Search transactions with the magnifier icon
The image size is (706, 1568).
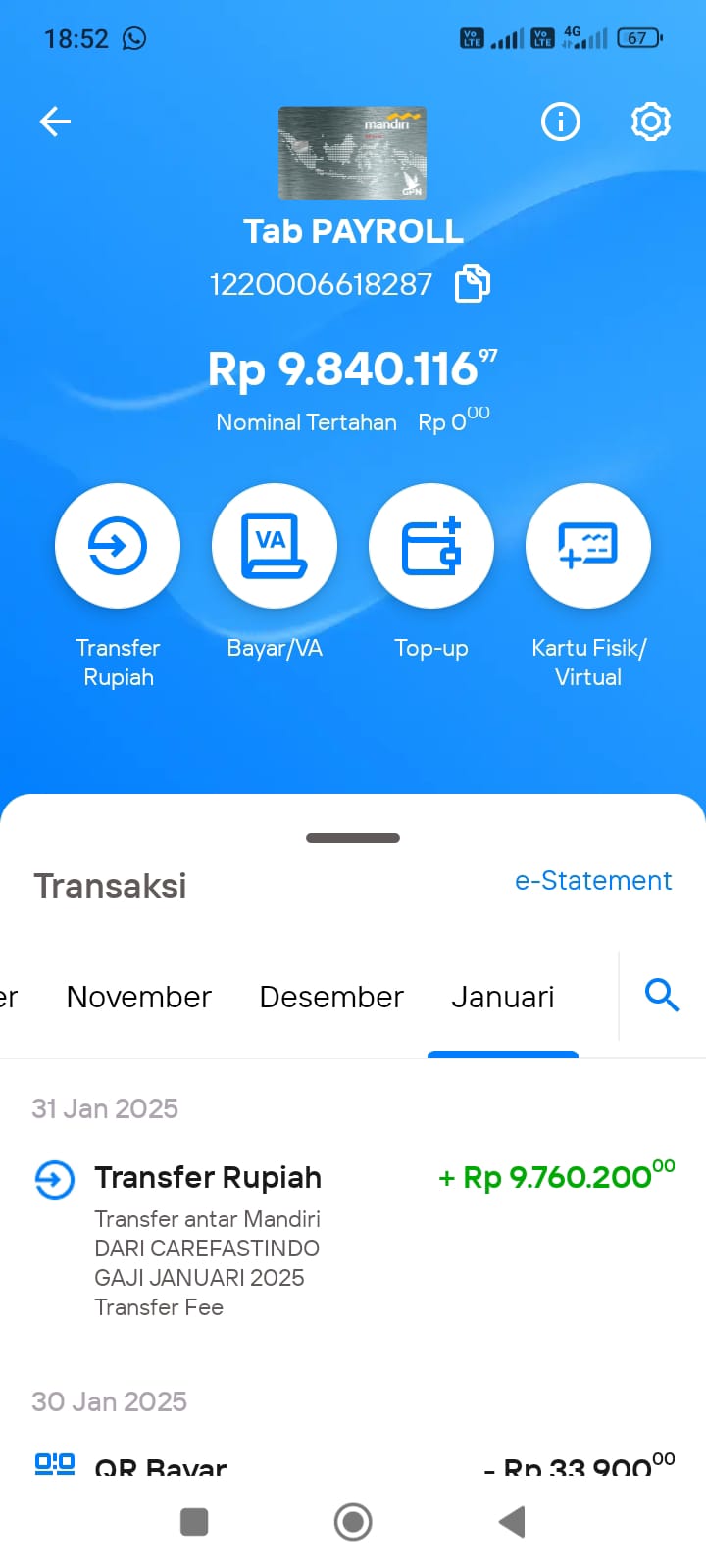tap(662, 995)
